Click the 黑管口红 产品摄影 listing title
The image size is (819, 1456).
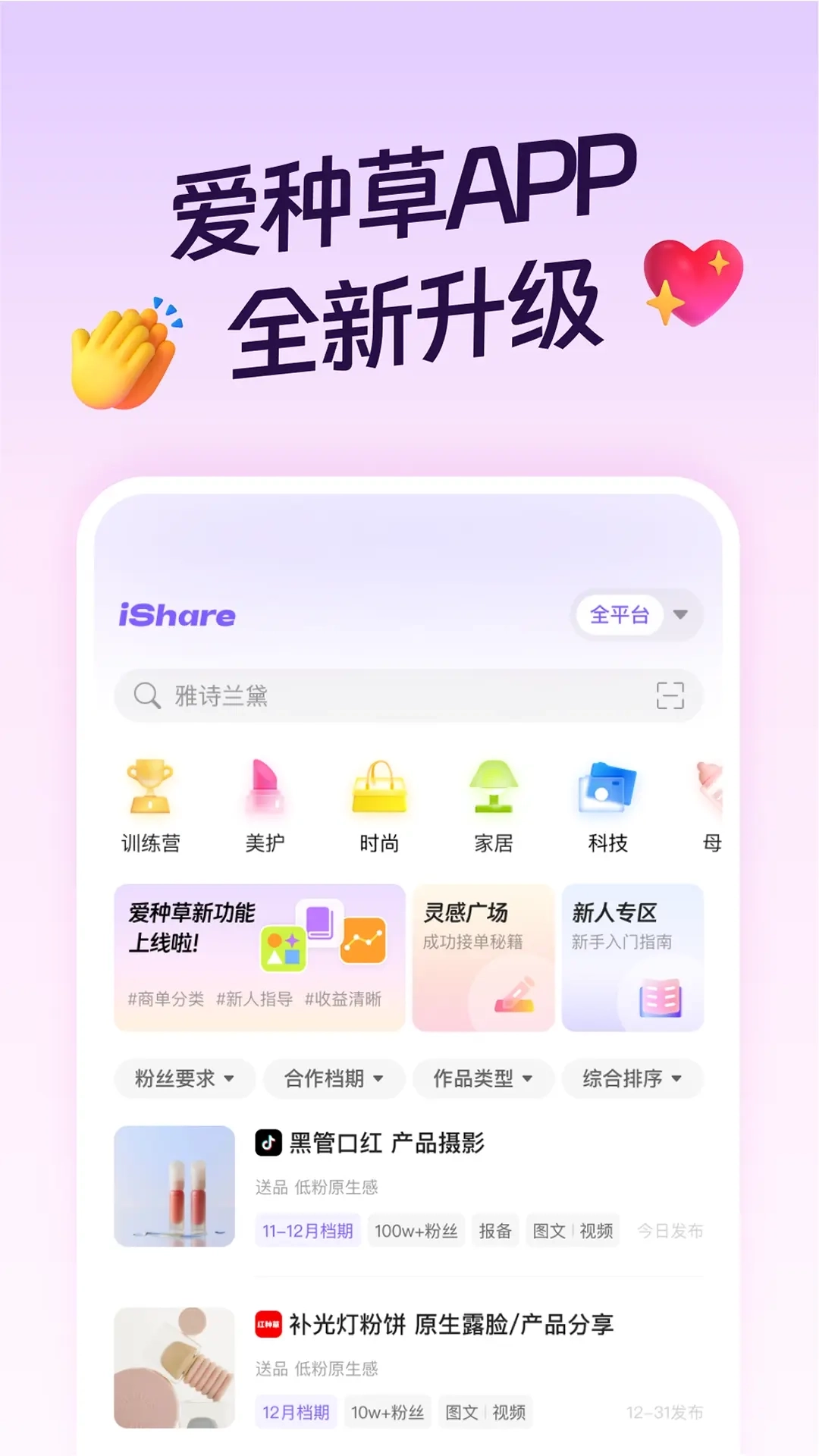[x=387, y=1140]
